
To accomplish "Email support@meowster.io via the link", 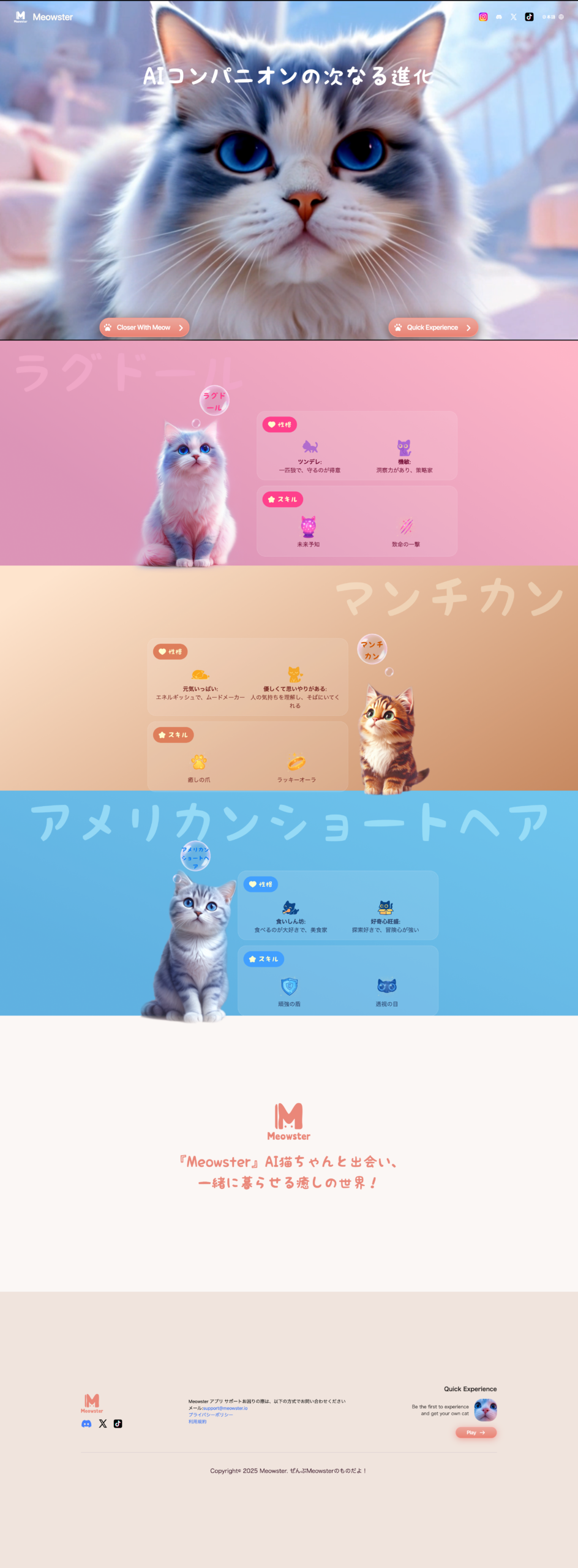I will [x=225, y=1408].
